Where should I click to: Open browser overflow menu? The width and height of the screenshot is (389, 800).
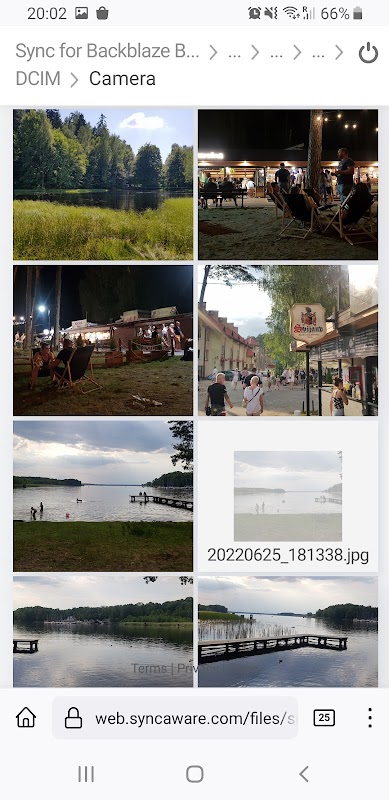[370, 718]
